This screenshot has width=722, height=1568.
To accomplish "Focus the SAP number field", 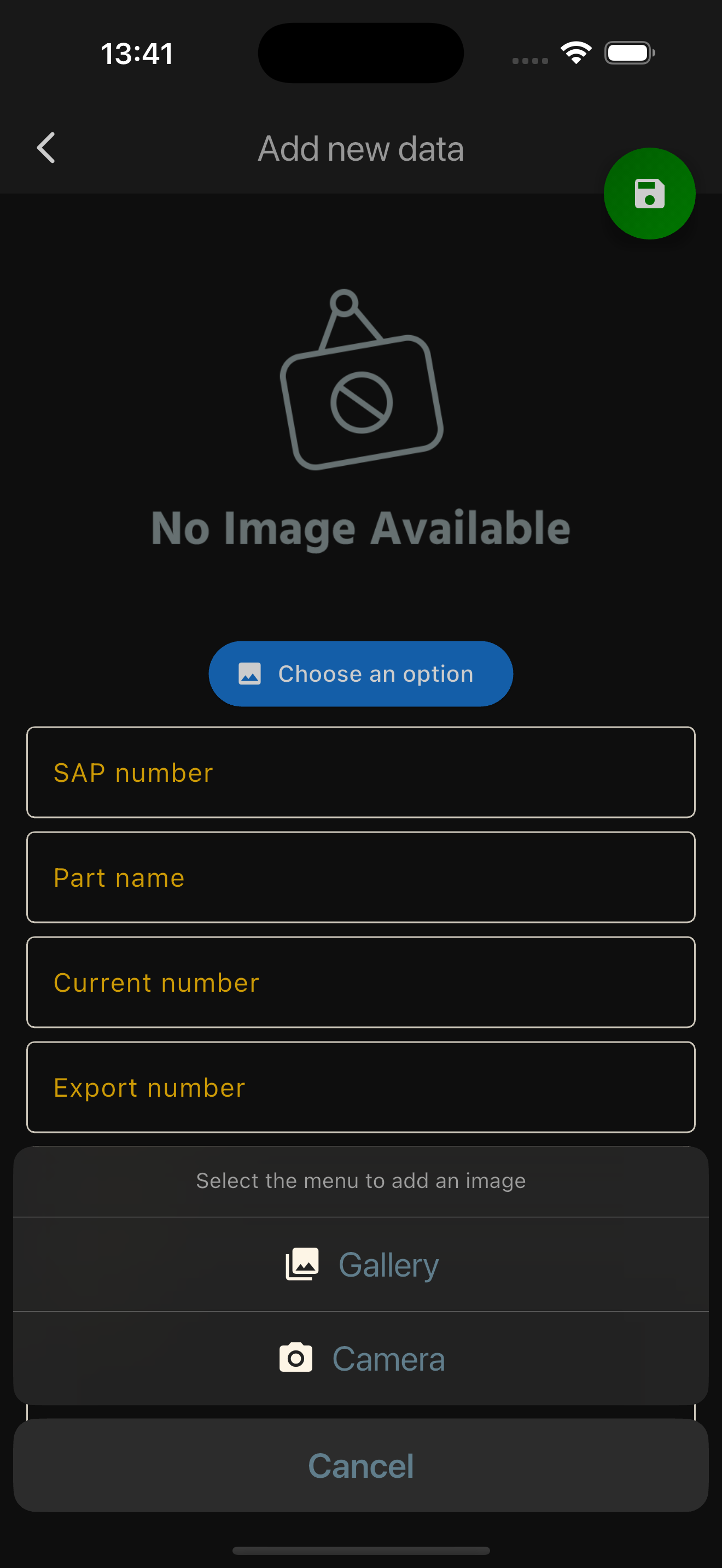I will click(361, 772).
